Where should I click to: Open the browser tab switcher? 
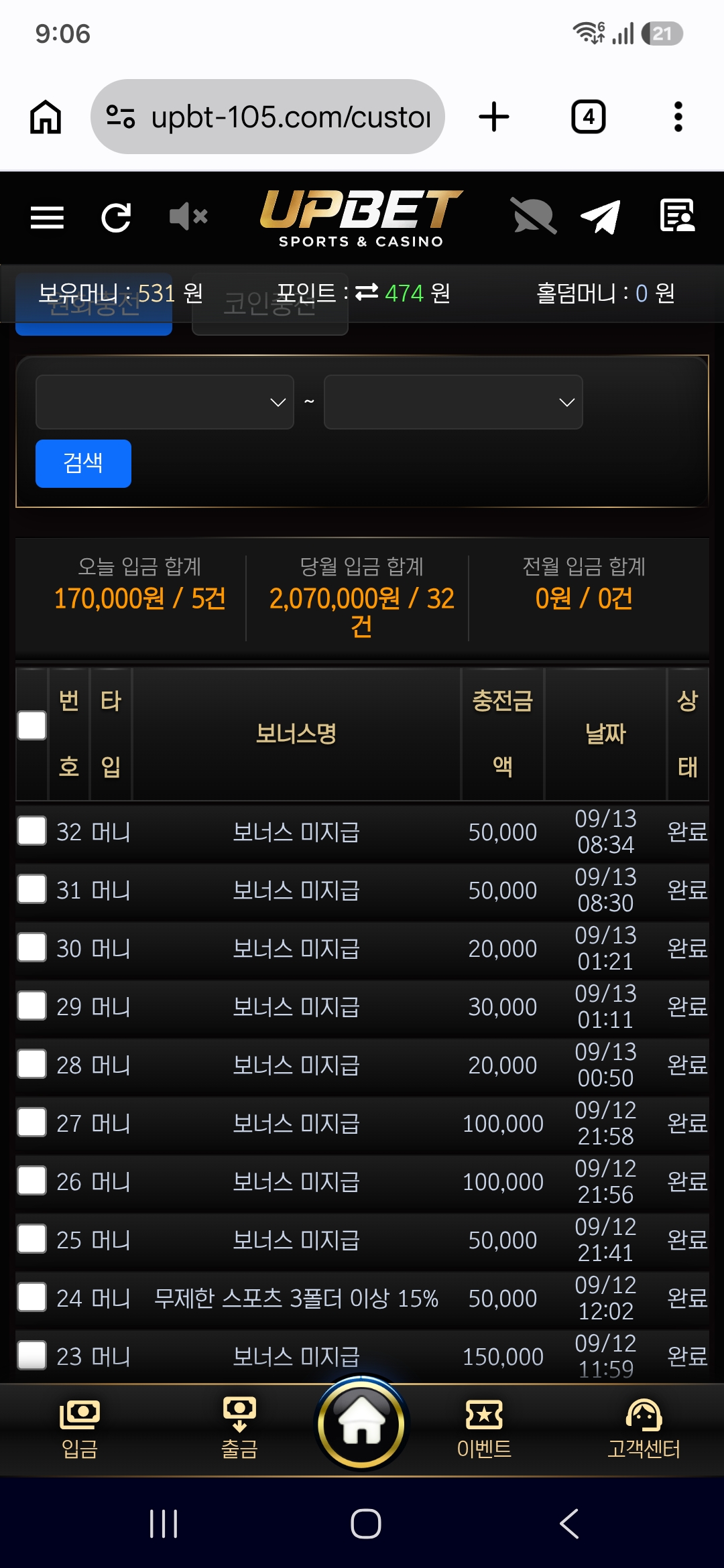(x=589, y=117)
